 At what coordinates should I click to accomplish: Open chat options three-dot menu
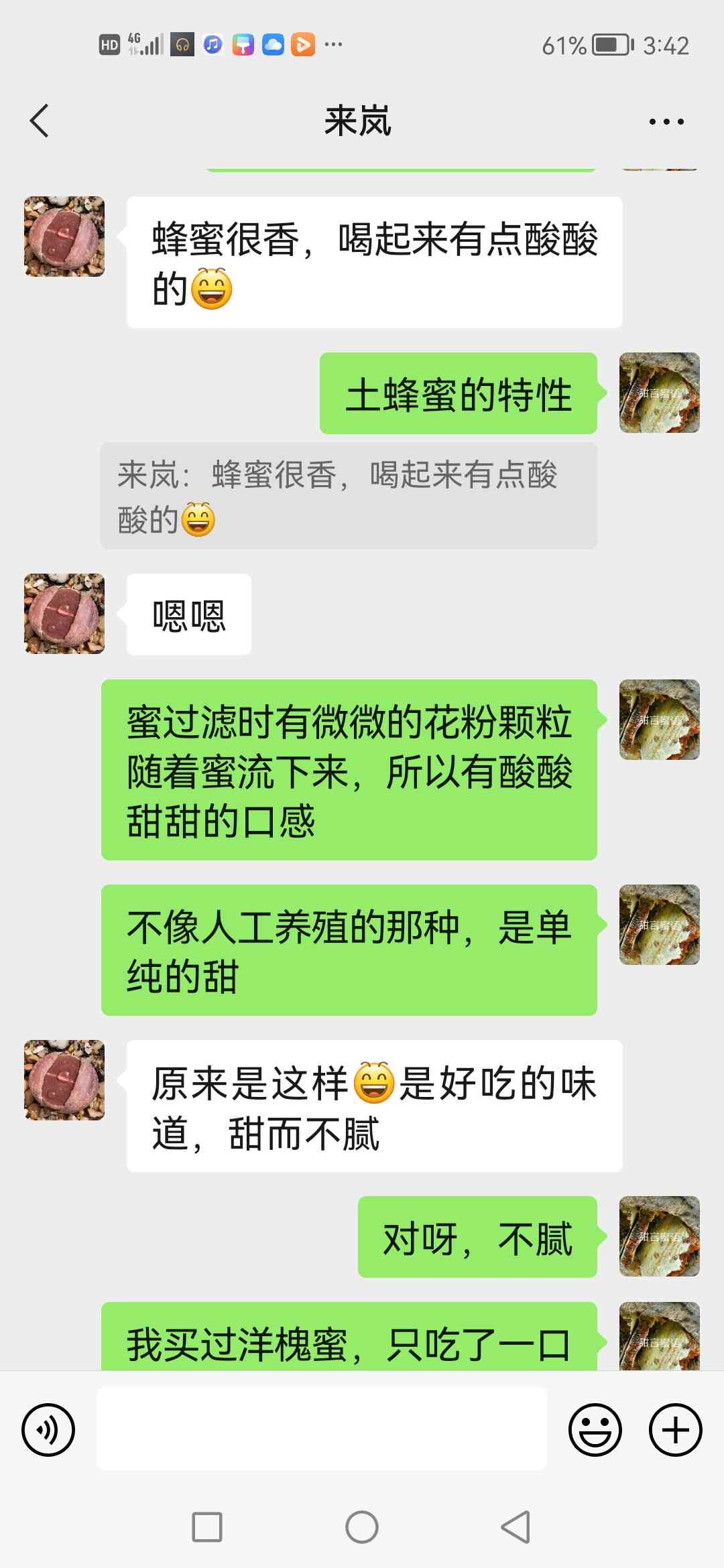666,122
